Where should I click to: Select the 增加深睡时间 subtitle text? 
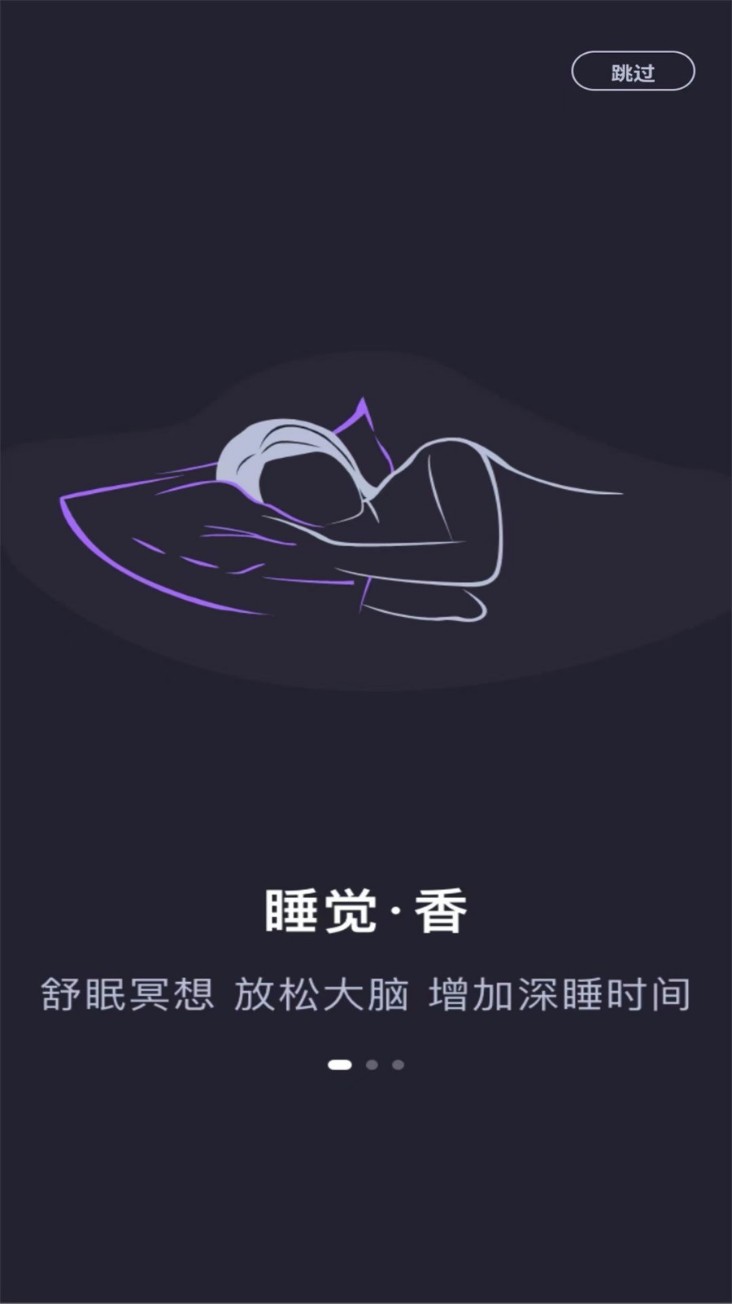pyautogui.click(x=562, y=992)
